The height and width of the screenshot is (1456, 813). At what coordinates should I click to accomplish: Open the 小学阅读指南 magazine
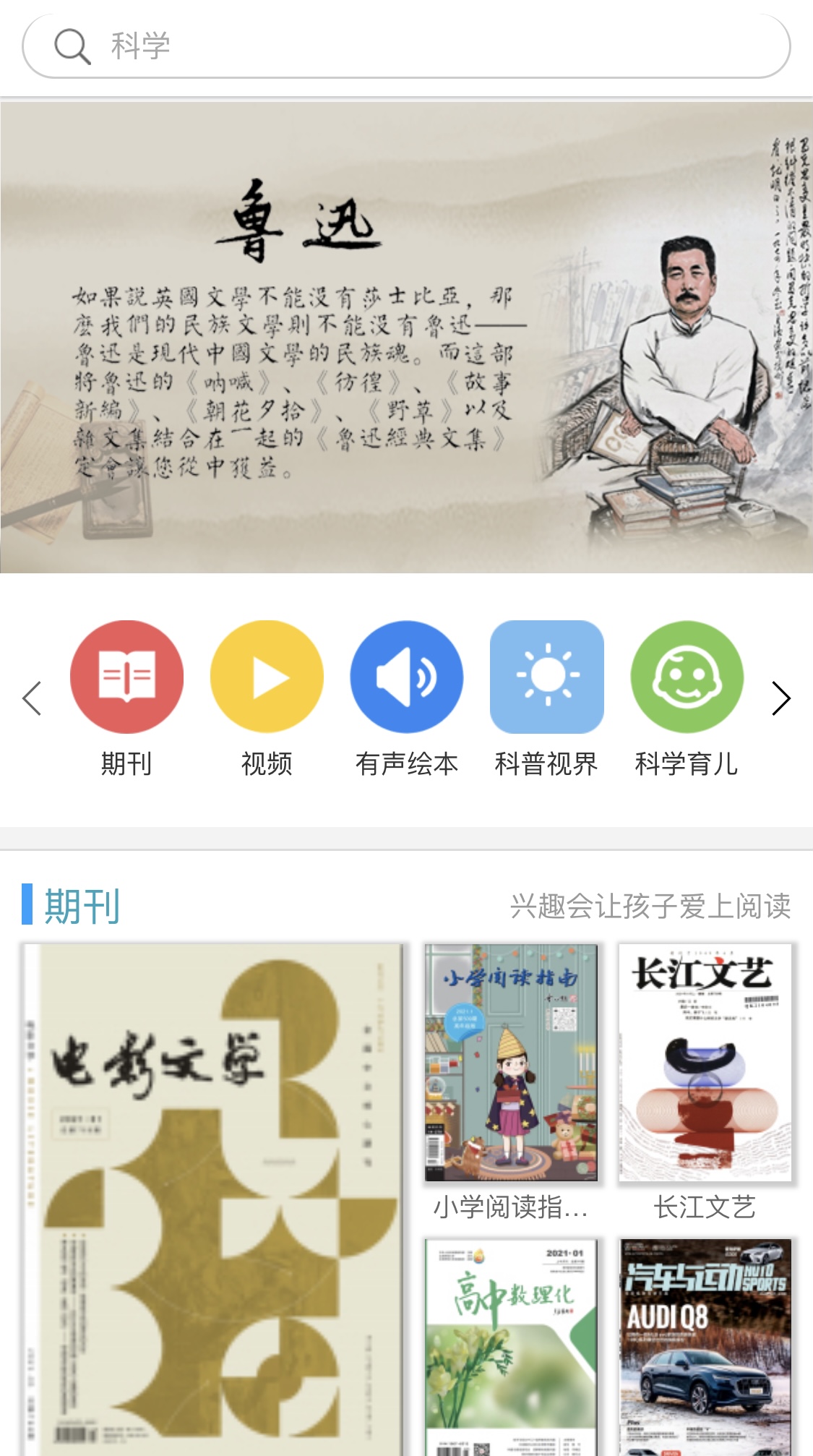click(511, 1063)
